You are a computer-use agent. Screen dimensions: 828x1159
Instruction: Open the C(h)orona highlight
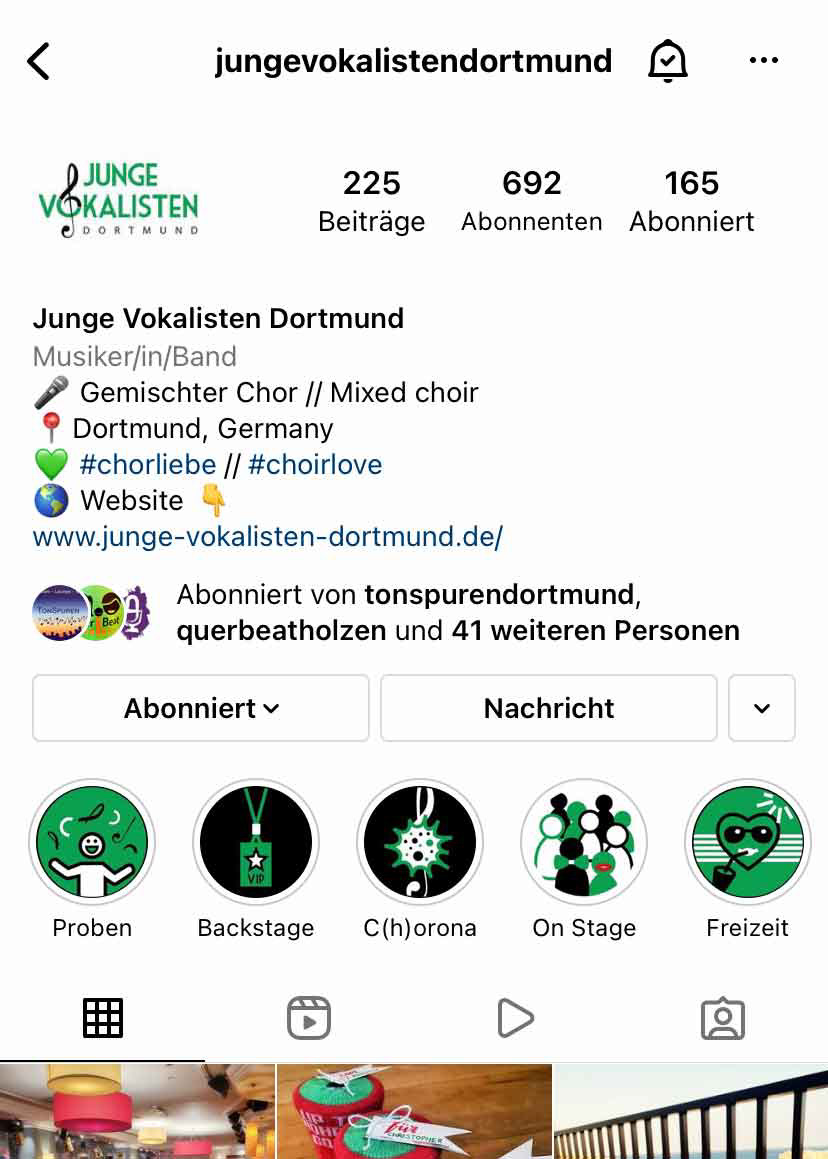[420, 842]
